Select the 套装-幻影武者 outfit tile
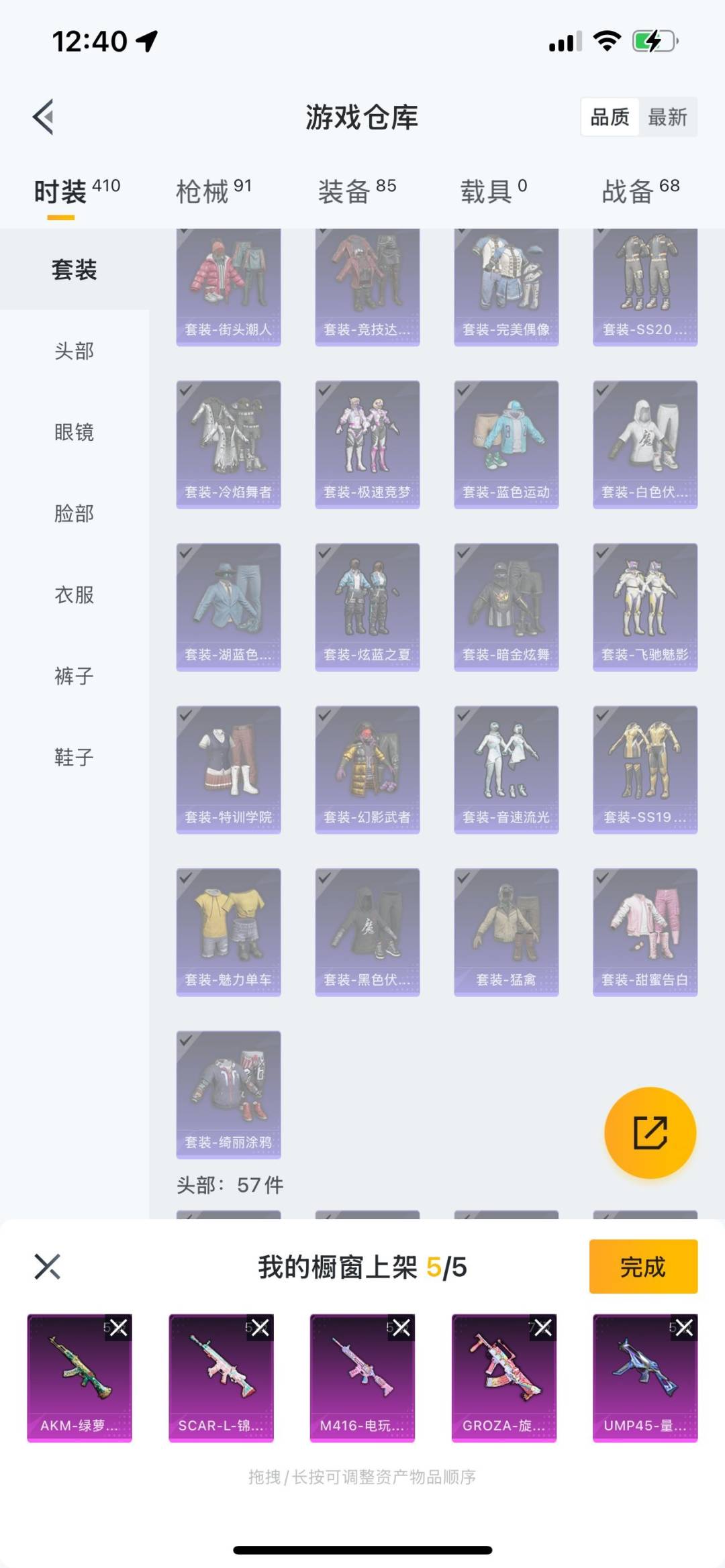The height and width of the screenshot is (1568, 725). 367,769
